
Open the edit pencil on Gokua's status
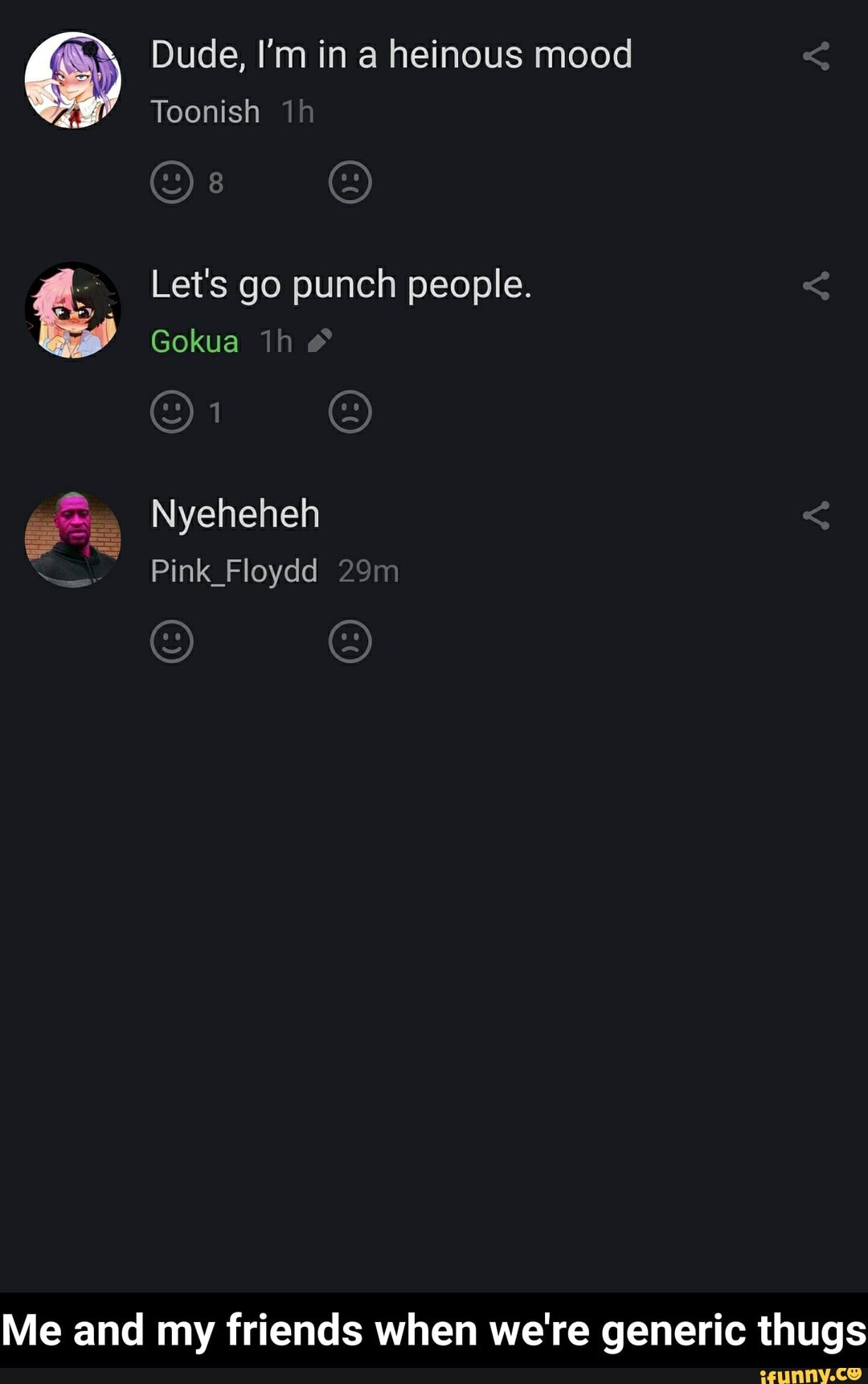tap(320, 341)
